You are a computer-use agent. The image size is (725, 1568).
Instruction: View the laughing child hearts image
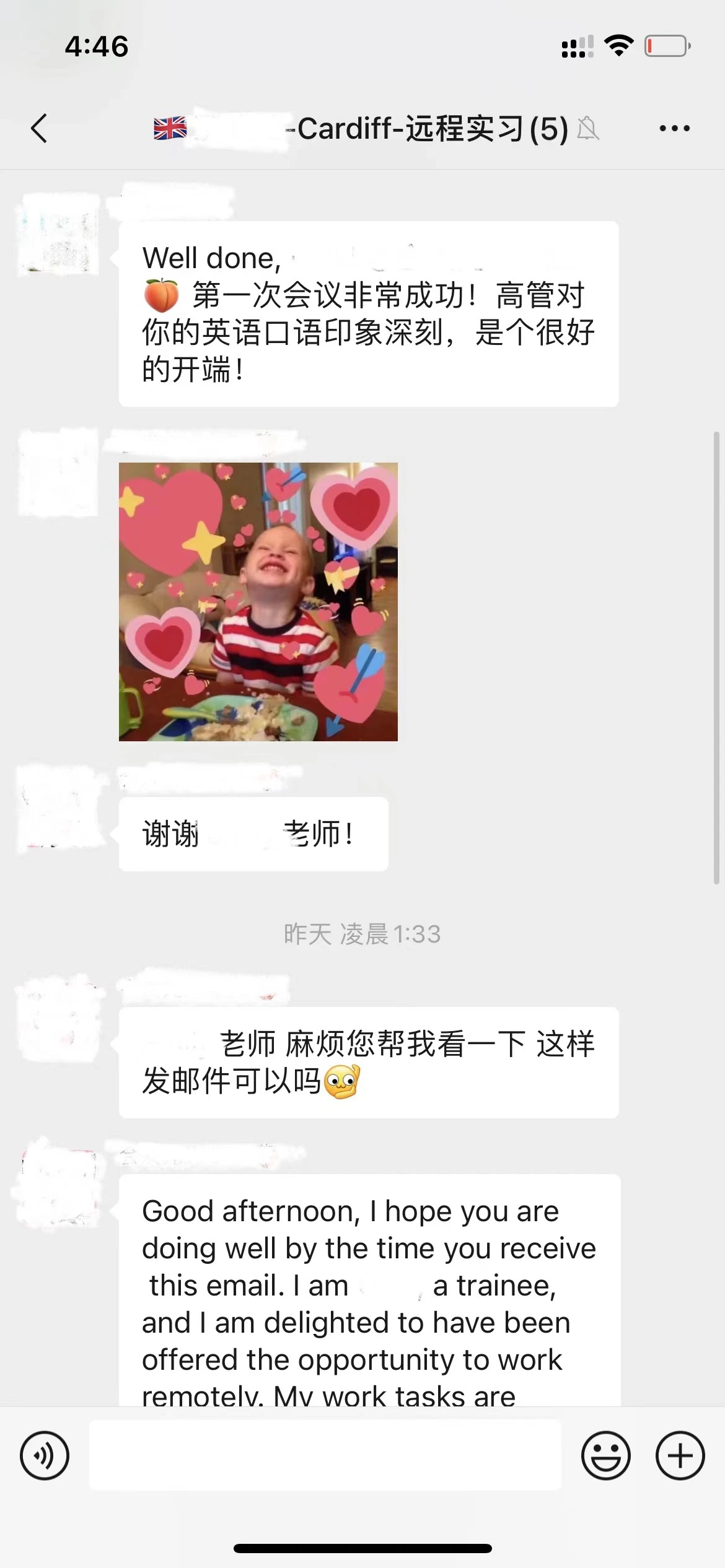[258, 601]
